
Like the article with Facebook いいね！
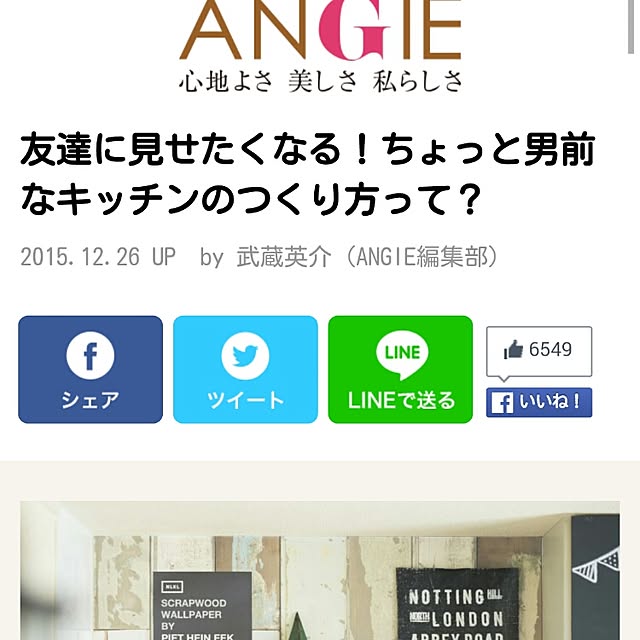click(539, 402)
